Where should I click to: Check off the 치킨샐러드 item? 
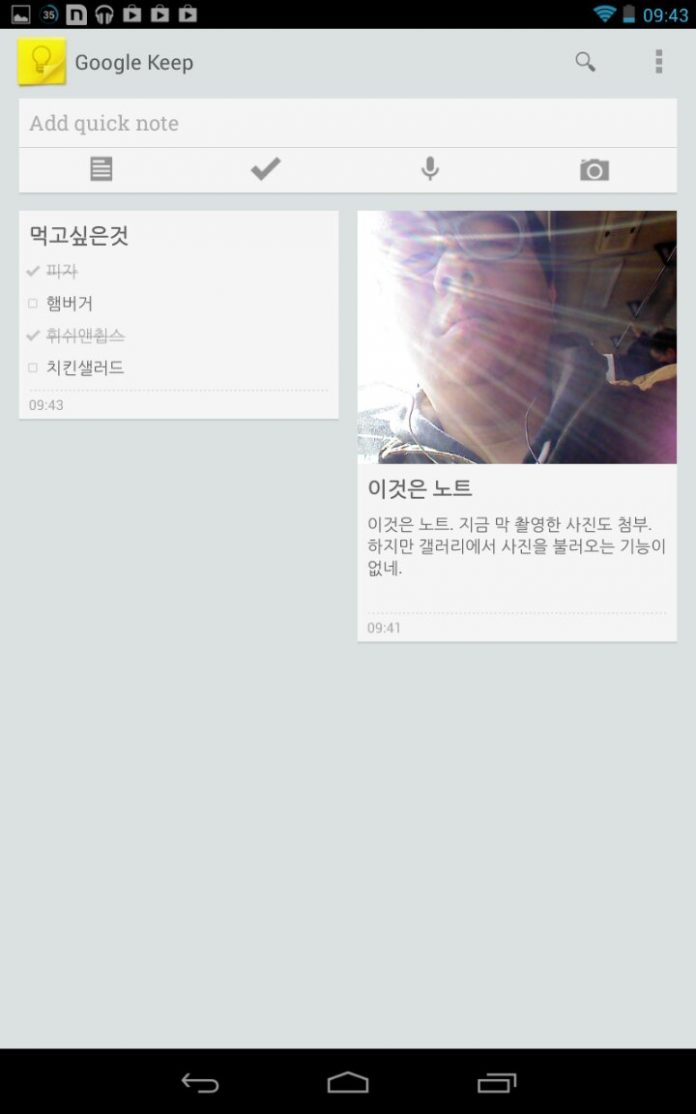33,367
